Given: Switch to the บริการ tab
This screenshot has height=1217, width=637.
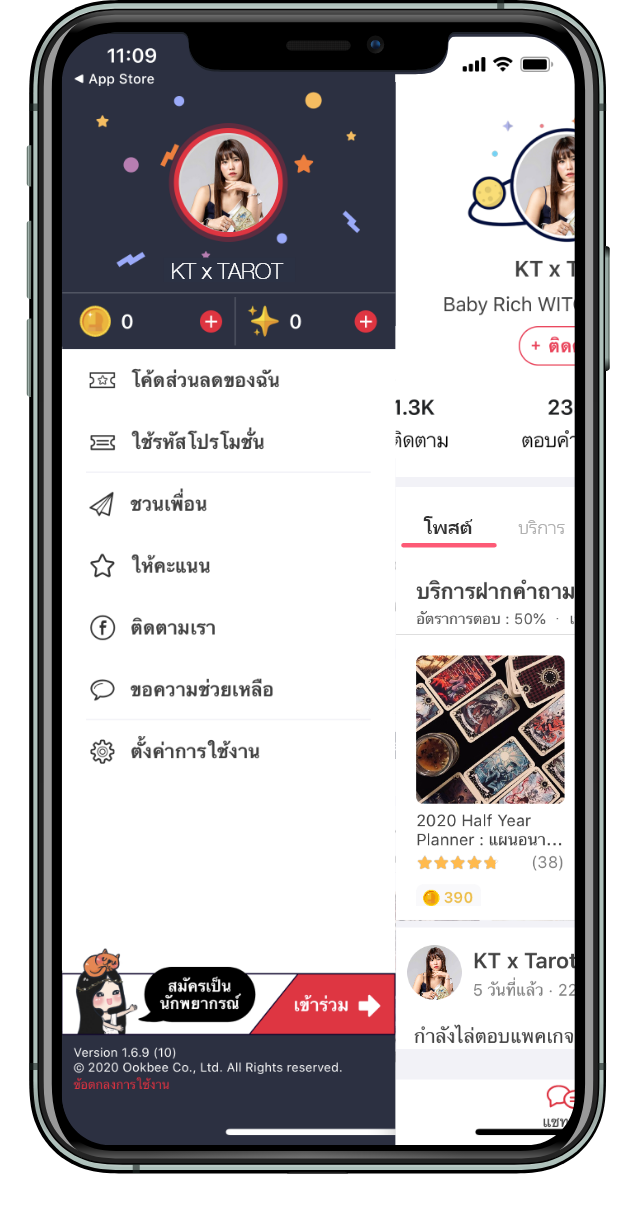Looking at the screenshot, I should 541,528.
